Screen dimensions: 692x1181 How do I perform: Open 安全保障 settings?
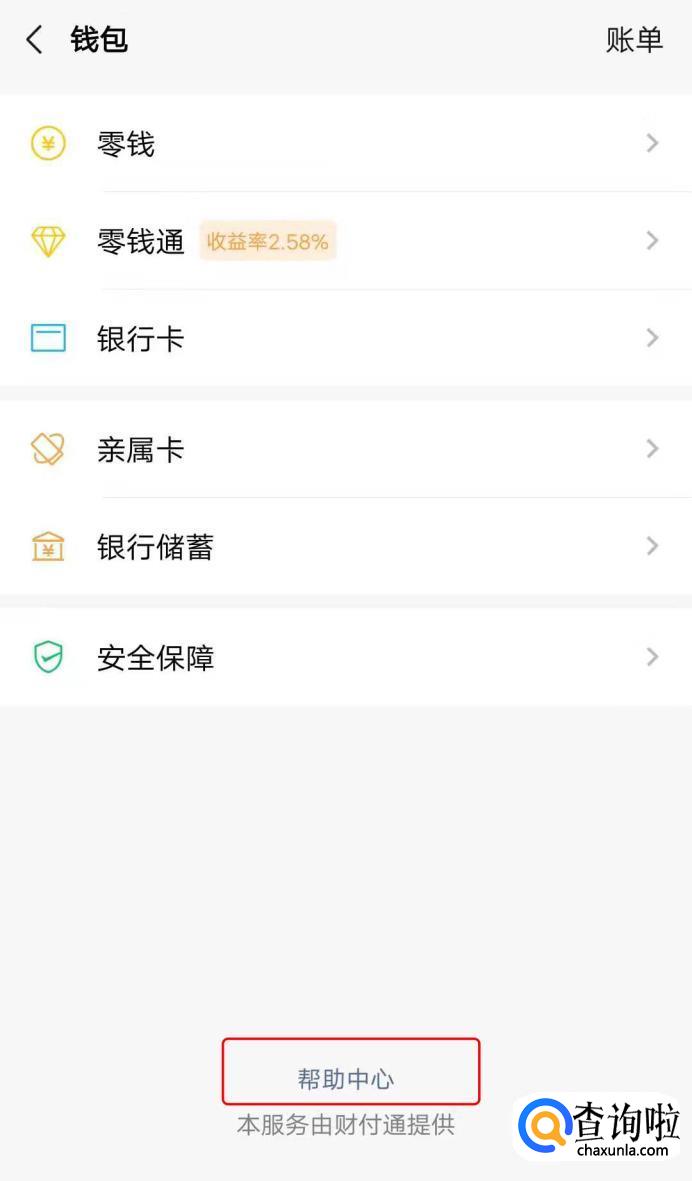tap(345, 657)
